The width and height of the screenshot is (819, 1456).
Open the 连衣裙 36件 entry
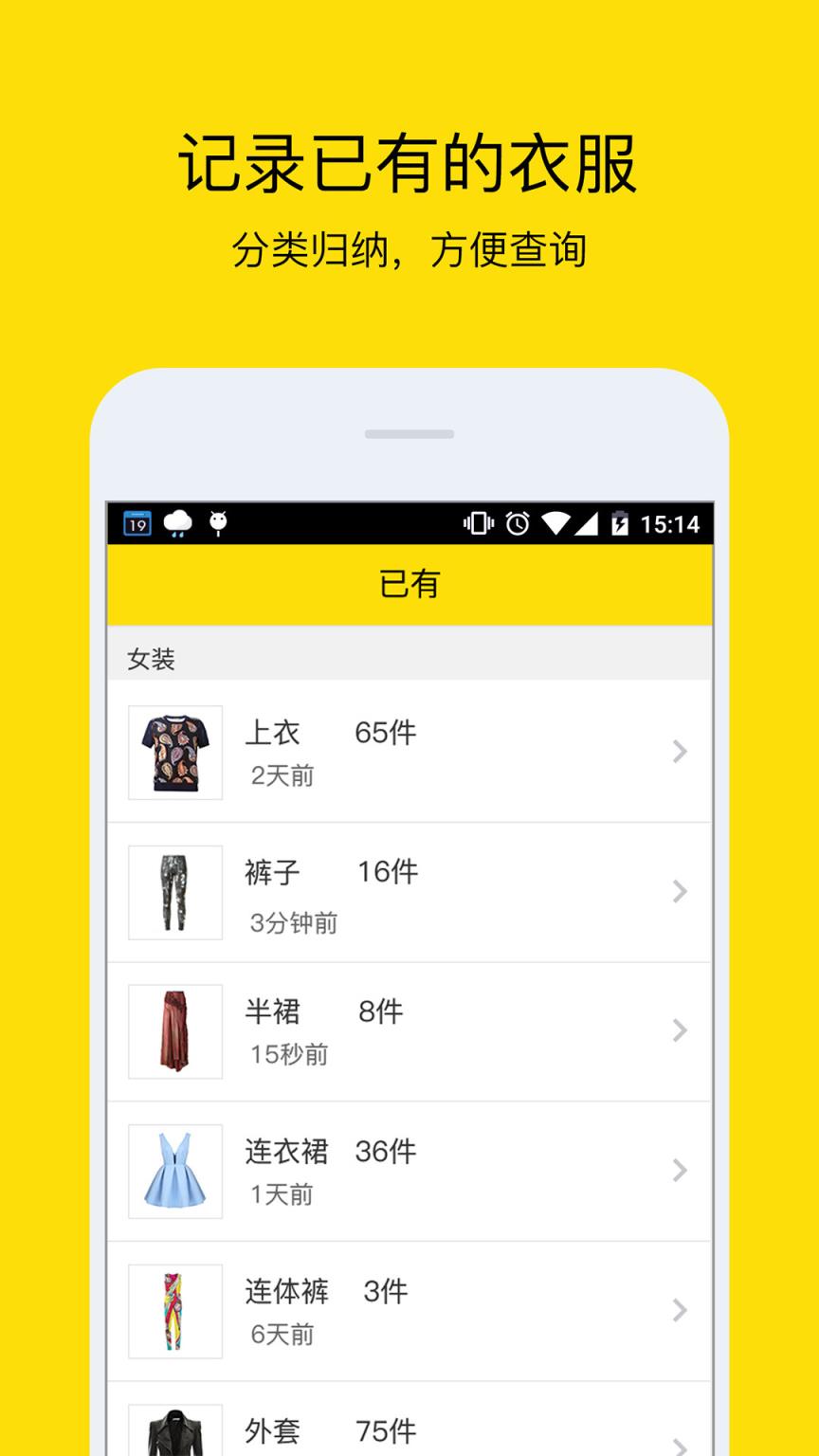409,1171
